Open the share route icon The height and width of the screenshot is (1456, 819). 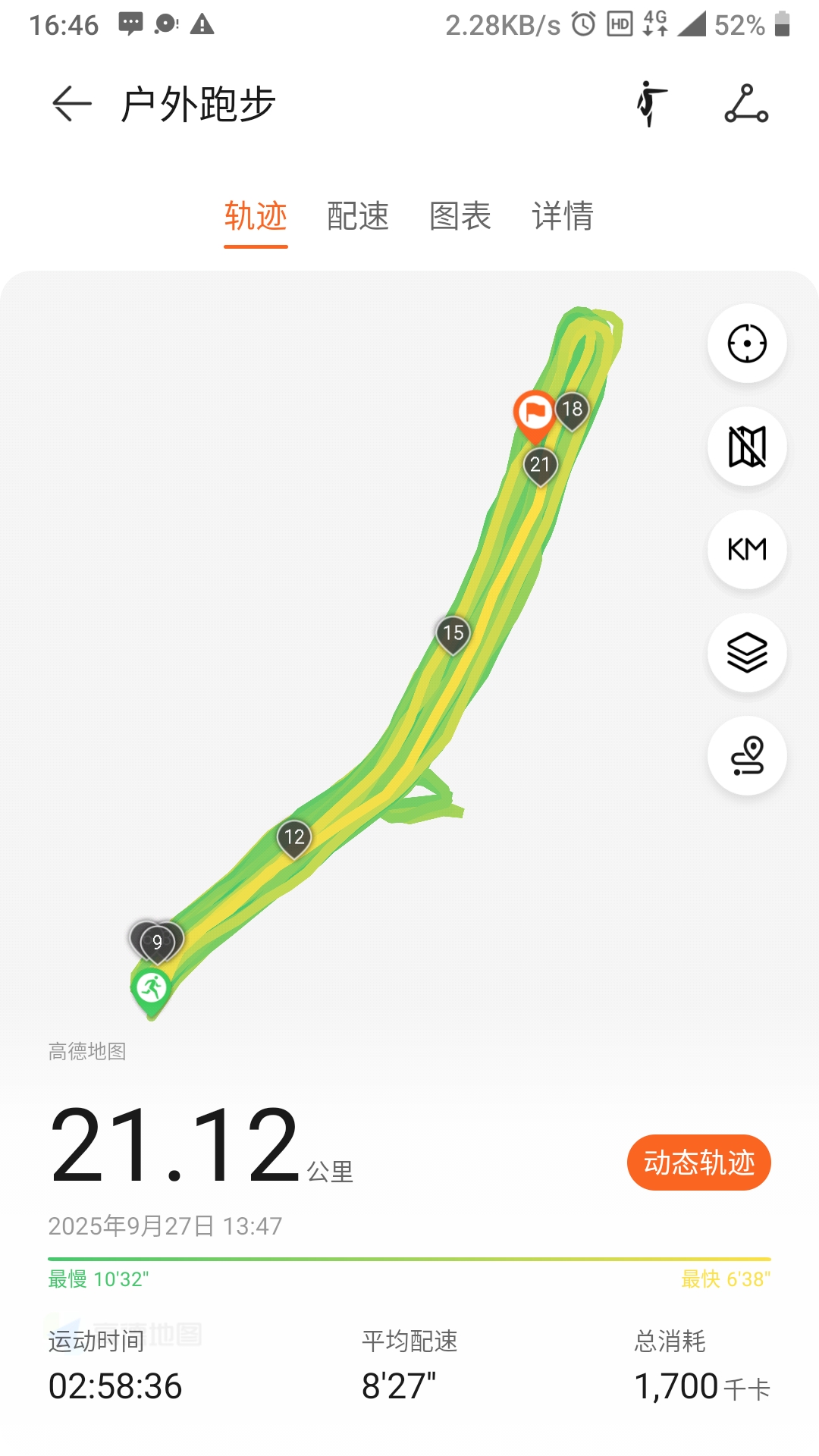pos(746,104)
